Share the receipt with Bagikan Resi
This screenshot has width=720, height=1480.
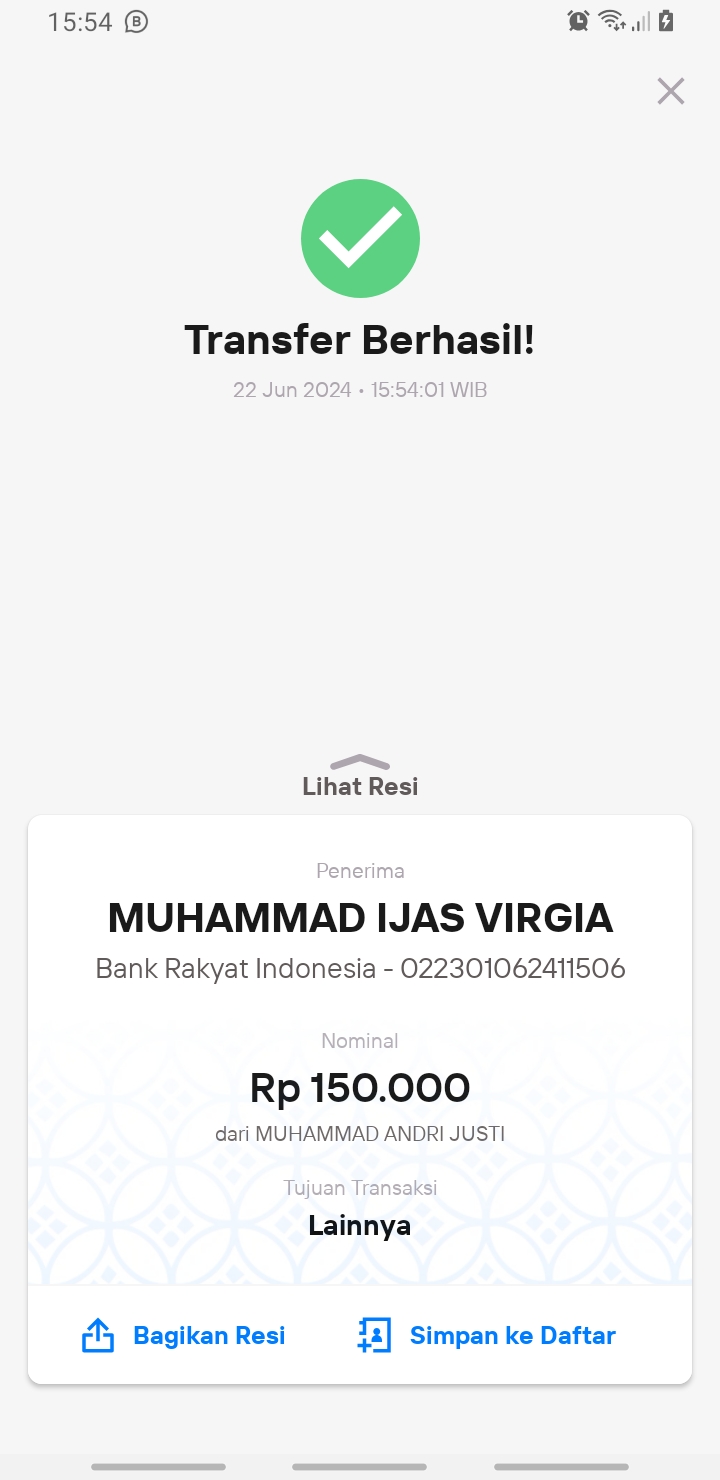point(183,1335)
